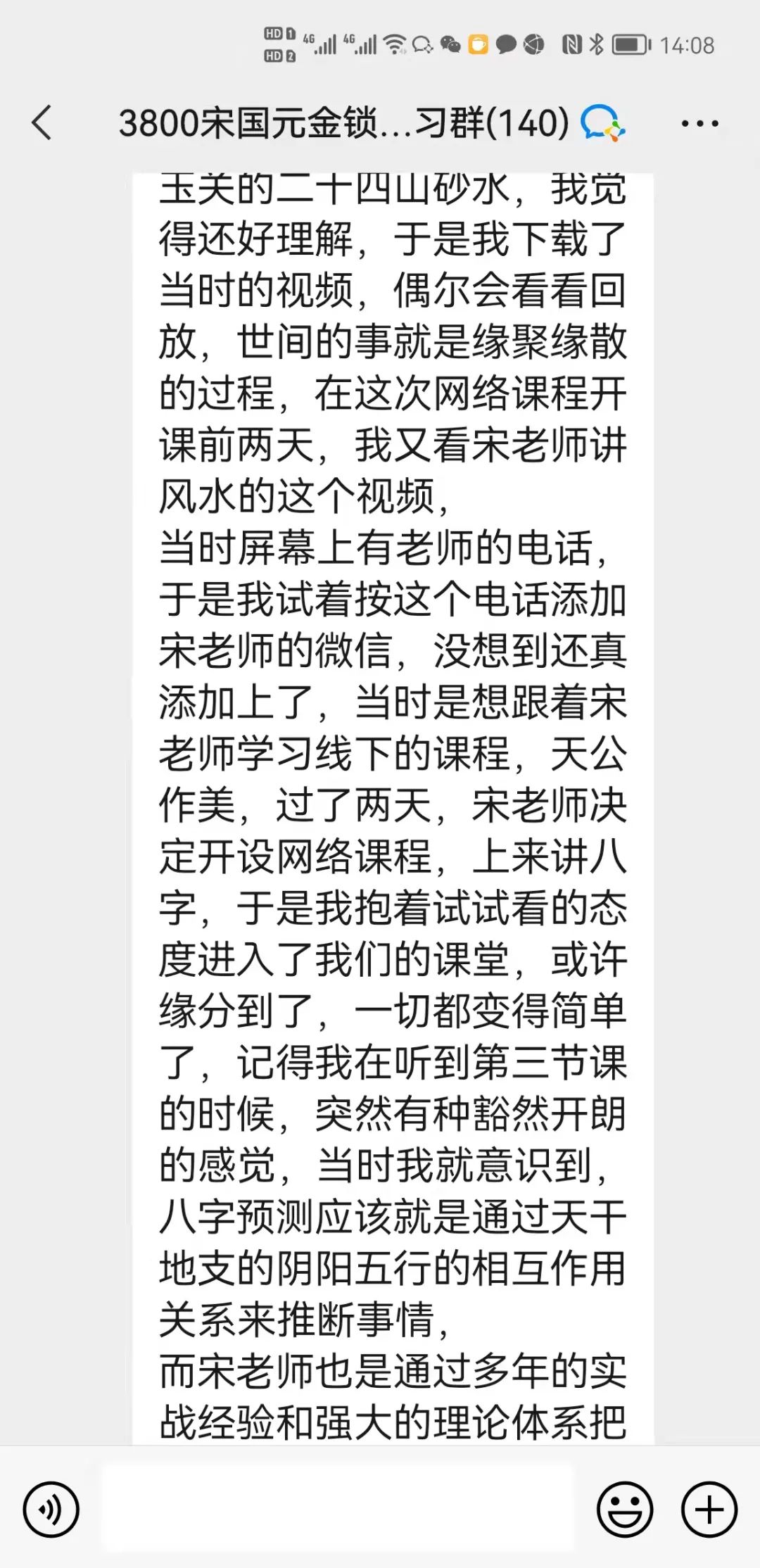Open the plus attachments menu
Image resolution: width=760 pixels, height=1568 pixels.
coord(709,1510)
